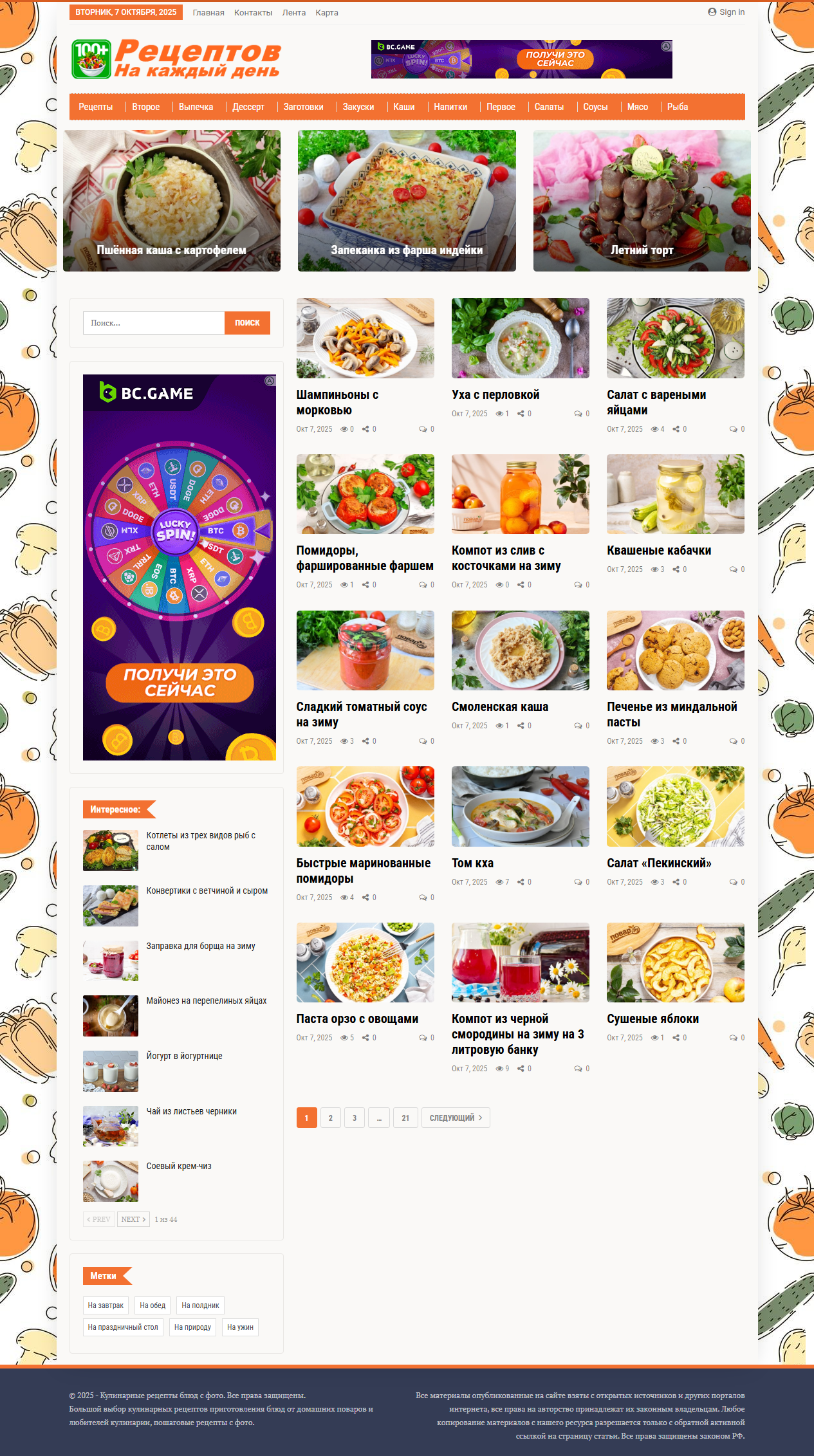Image resolution: width=814 pixels, height=1456 pixels.
Task: Open Йогурт в йогуртнице from sidebar
Action: [x=184, y=1056]
